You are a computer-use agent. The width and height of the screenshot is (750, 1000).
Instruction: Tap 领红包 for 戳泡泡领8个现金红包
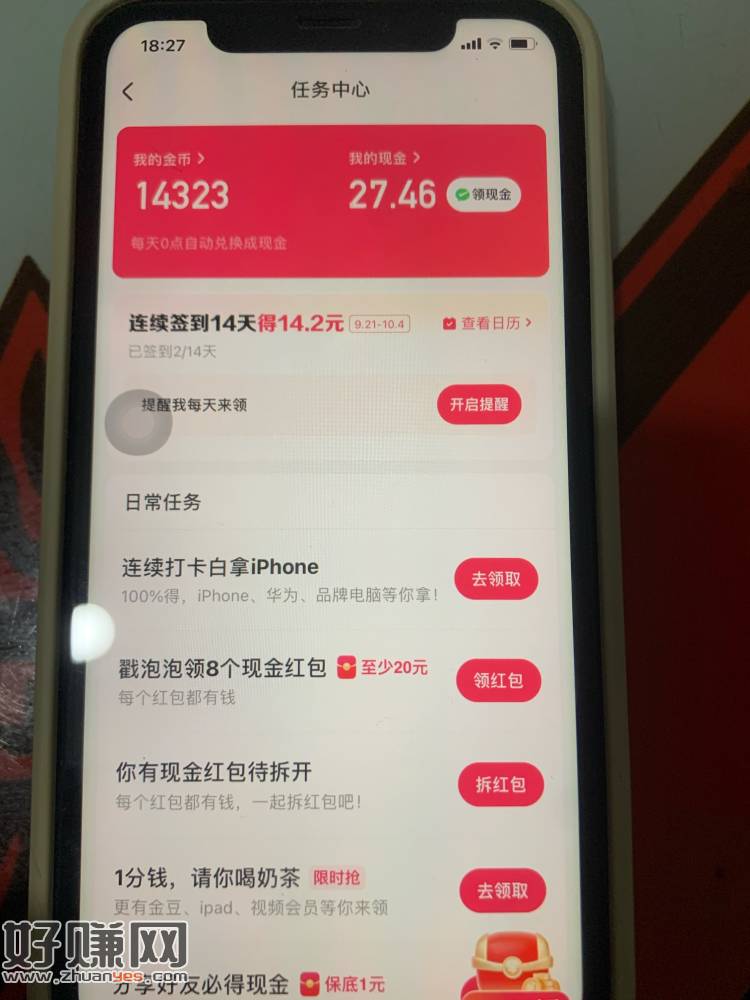point(498,681)
